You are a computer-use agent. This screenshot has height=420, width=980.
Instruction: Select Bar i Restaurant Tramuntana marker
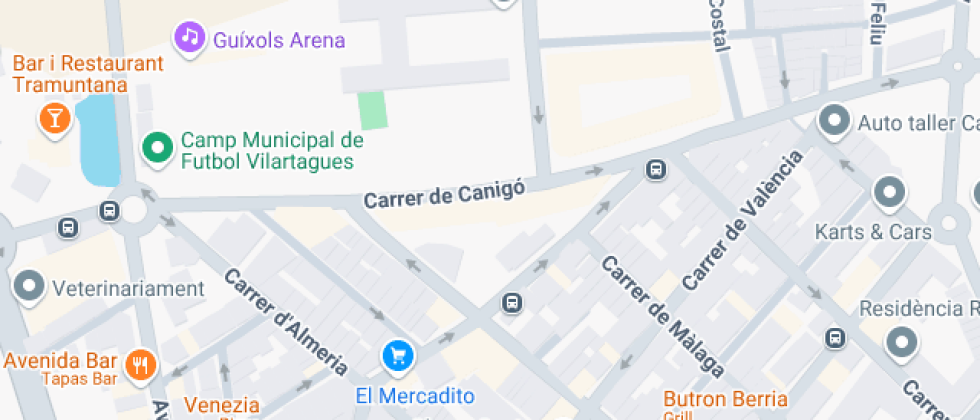[54, 119]
